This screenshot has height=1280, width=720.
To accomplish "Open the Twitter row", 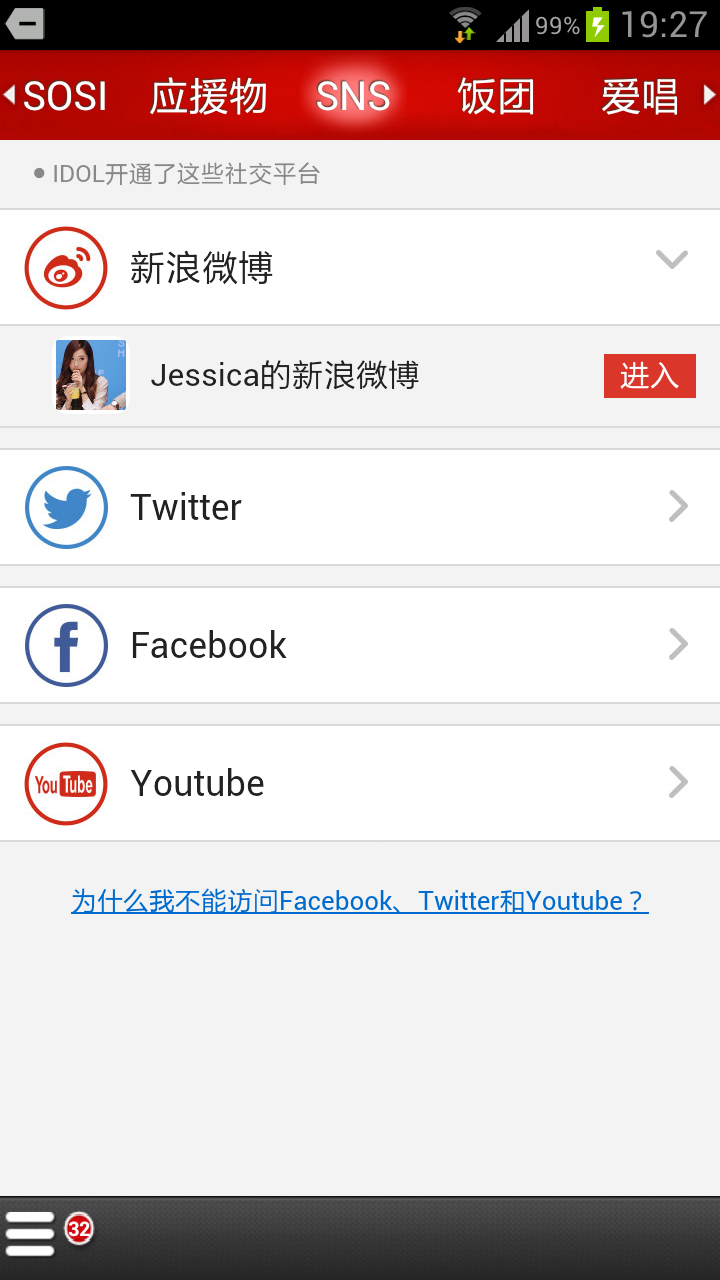I will click(360, 507).
